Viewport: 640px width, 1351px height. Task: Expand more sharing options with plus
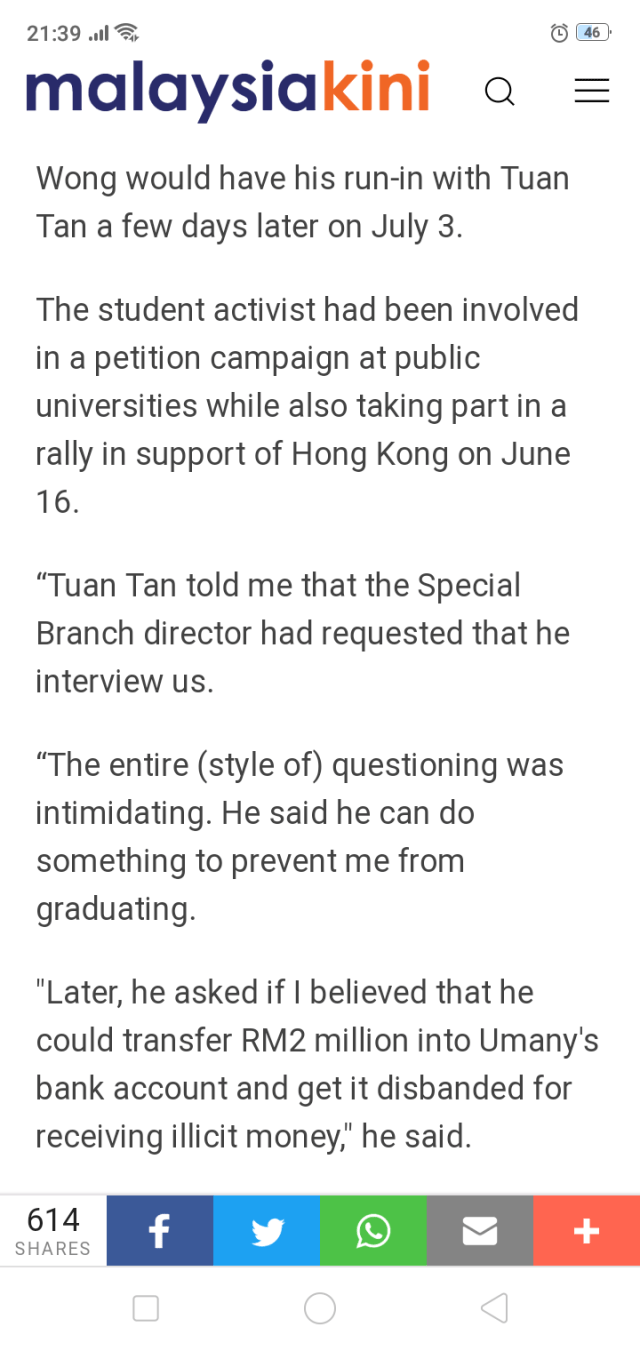586,1231
